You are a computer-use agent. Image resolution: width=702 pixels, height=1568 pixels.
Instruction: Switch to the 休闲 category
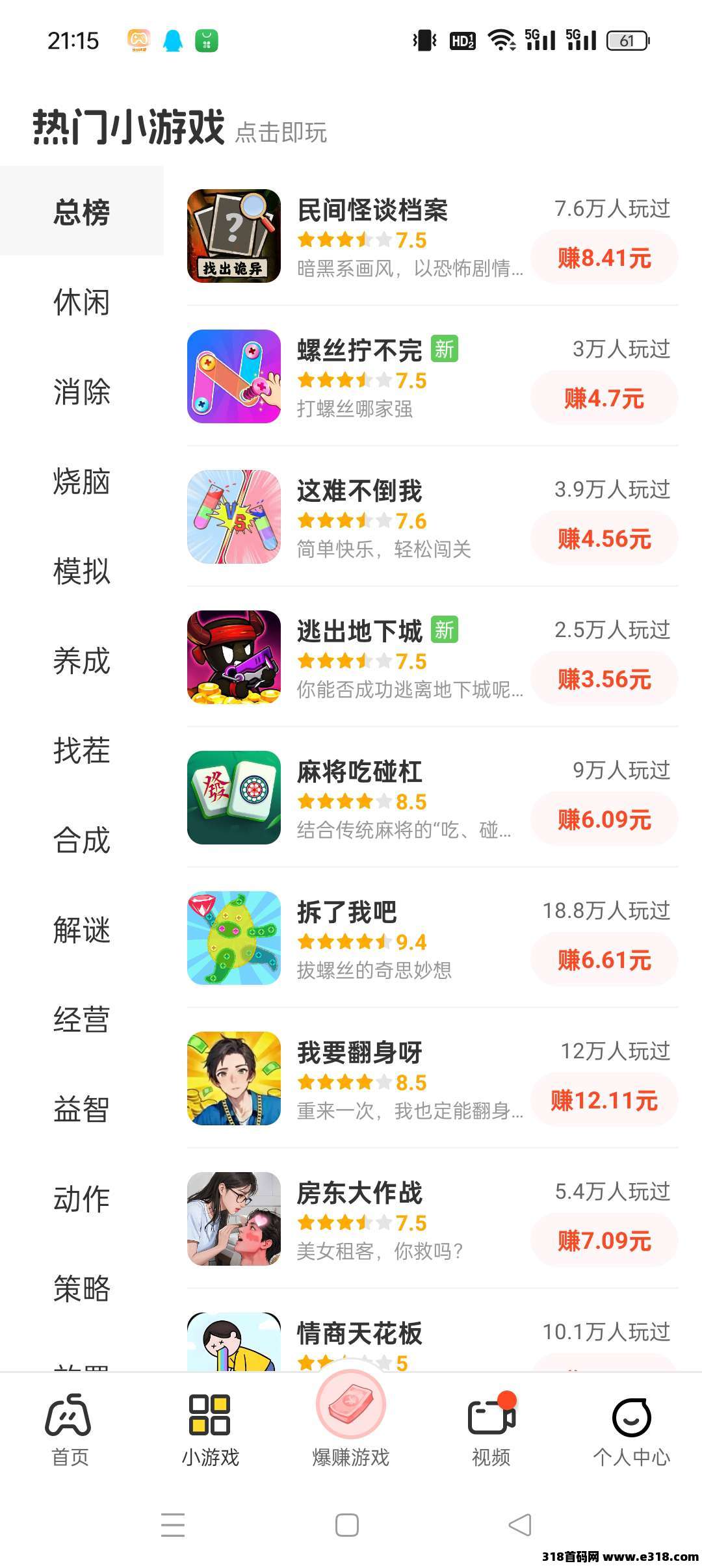point(81,302)
